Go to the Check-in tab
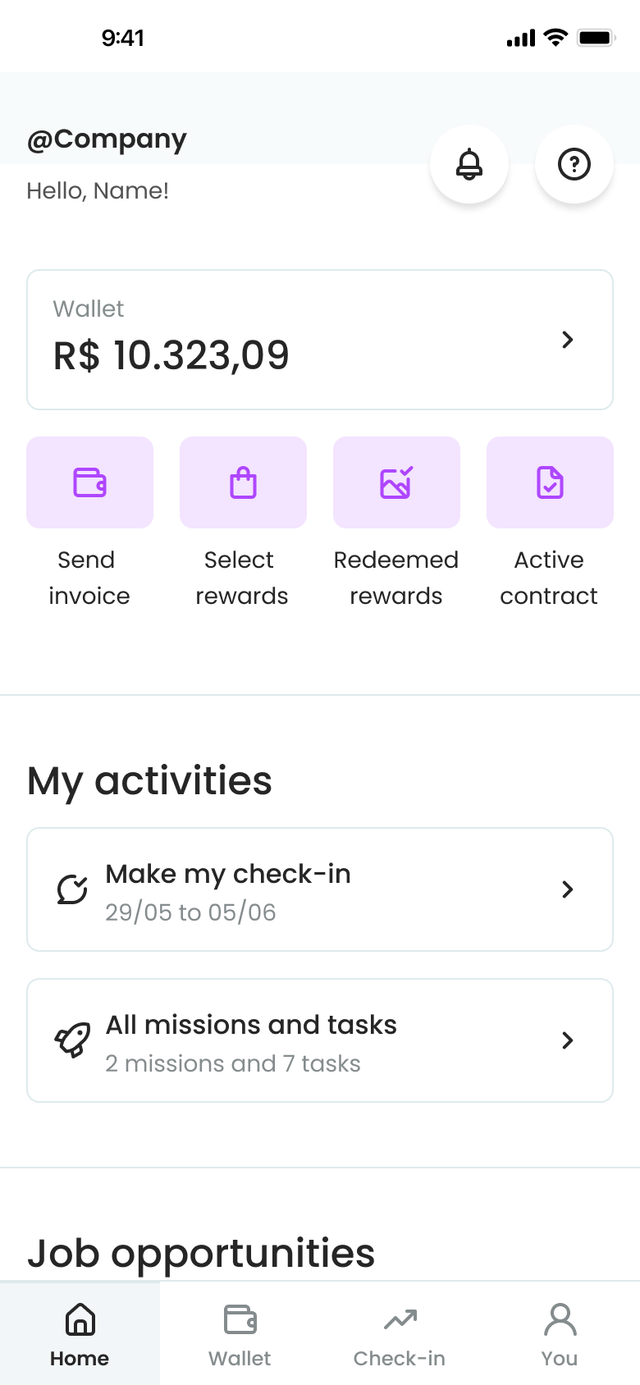Image resolution: width=640 pixels, height=1385 pixels. (400, 1334)
